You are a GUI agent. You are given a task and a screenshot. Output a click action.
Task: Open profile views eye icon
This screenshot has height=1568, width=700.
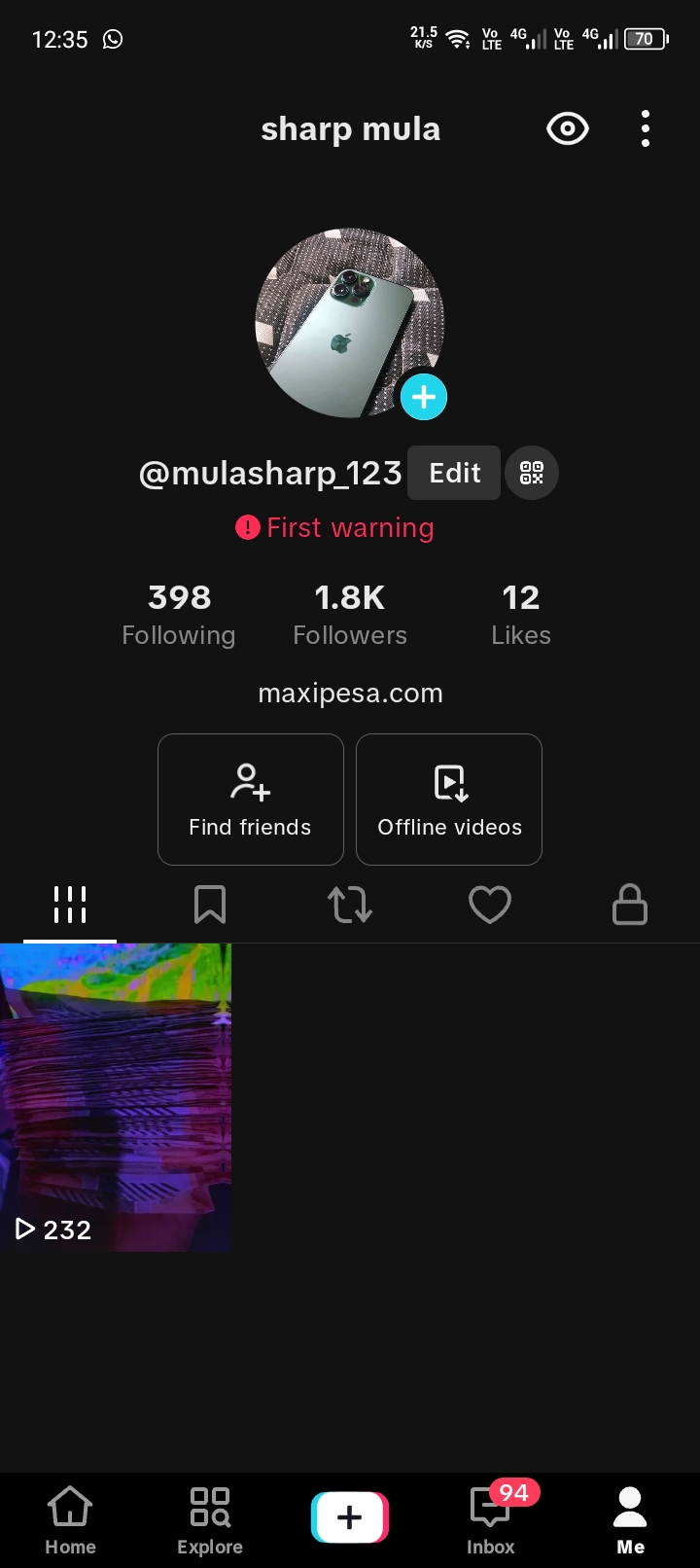(x=568, y=128)
